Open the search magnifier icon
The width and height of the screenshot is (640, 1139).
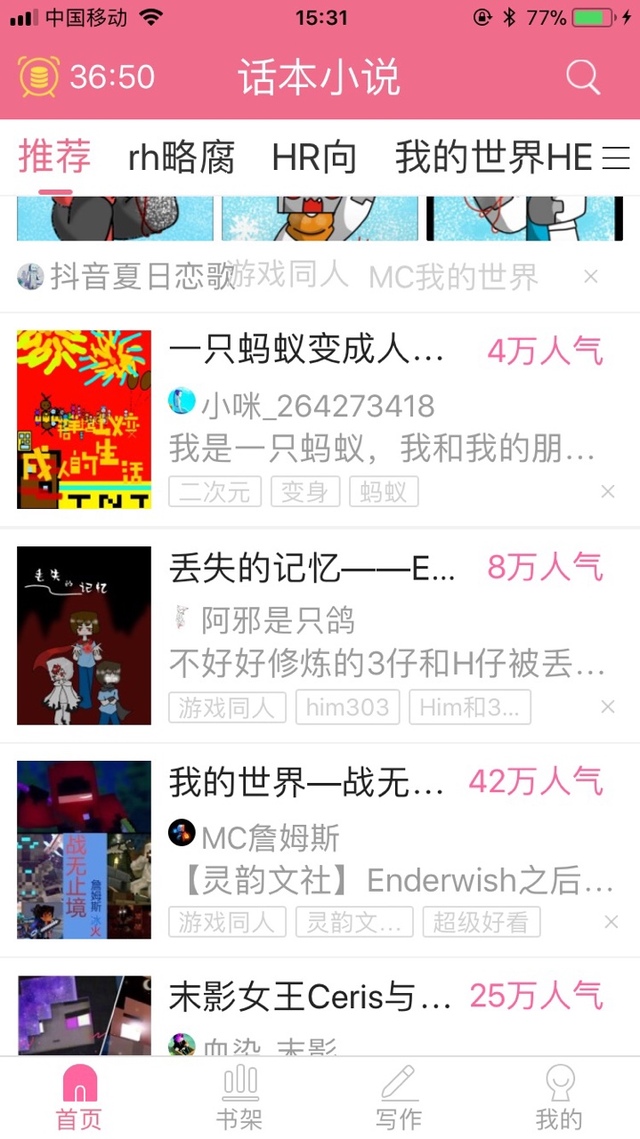coord(583,77)
